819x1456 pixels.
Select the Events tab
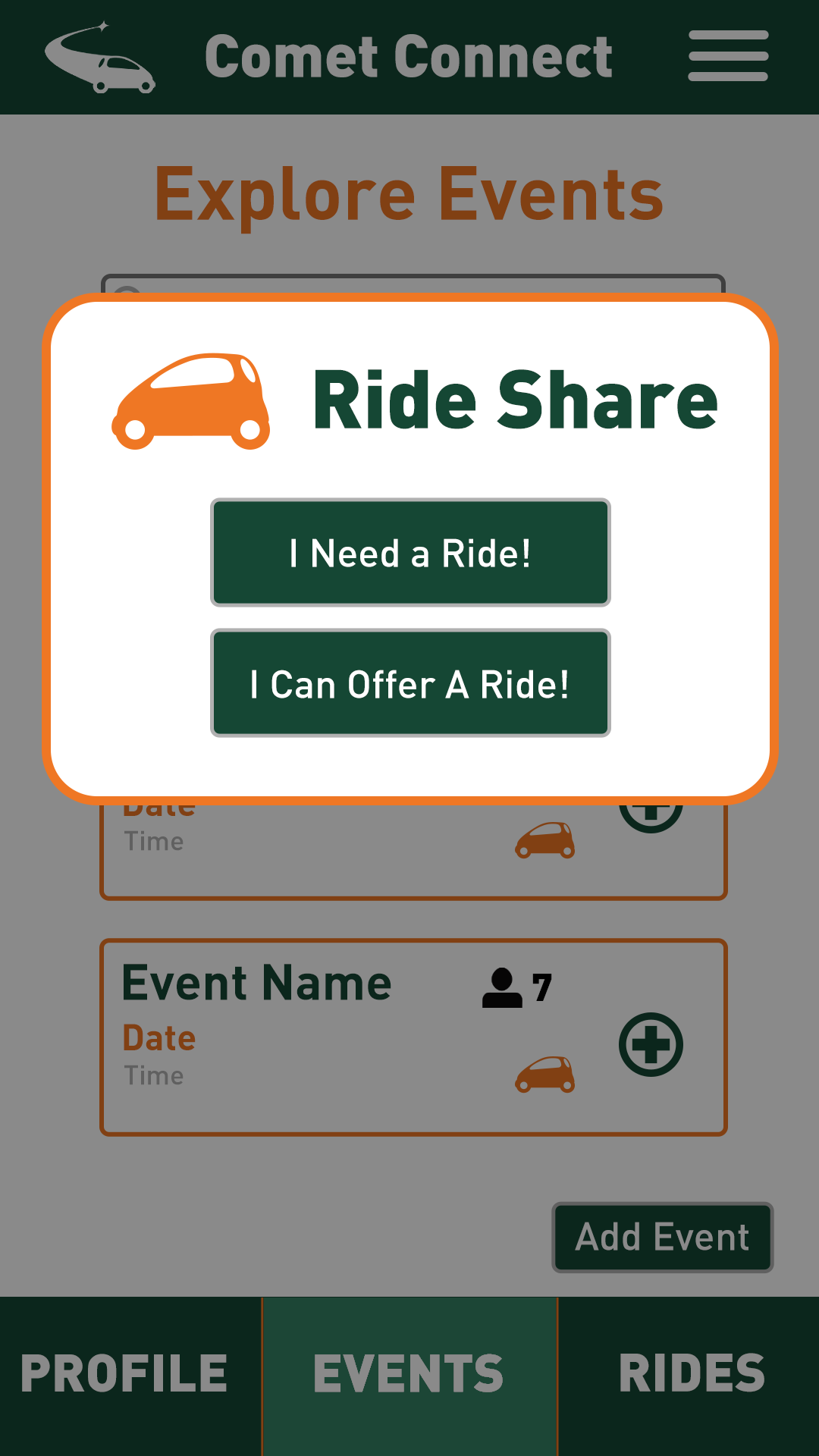pyautogui.click(x=410, y=1376)
